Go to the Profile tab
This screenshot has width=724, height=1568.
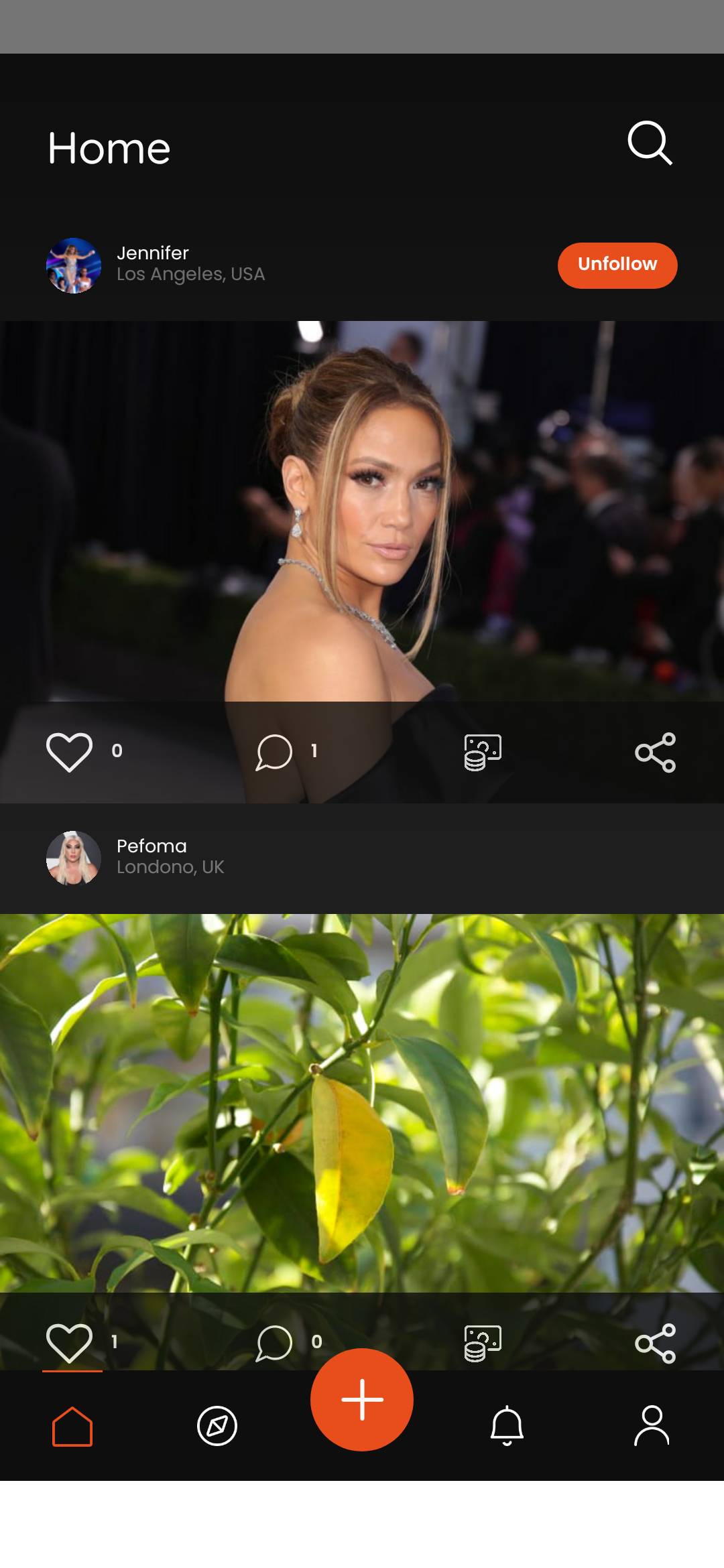652,1425
